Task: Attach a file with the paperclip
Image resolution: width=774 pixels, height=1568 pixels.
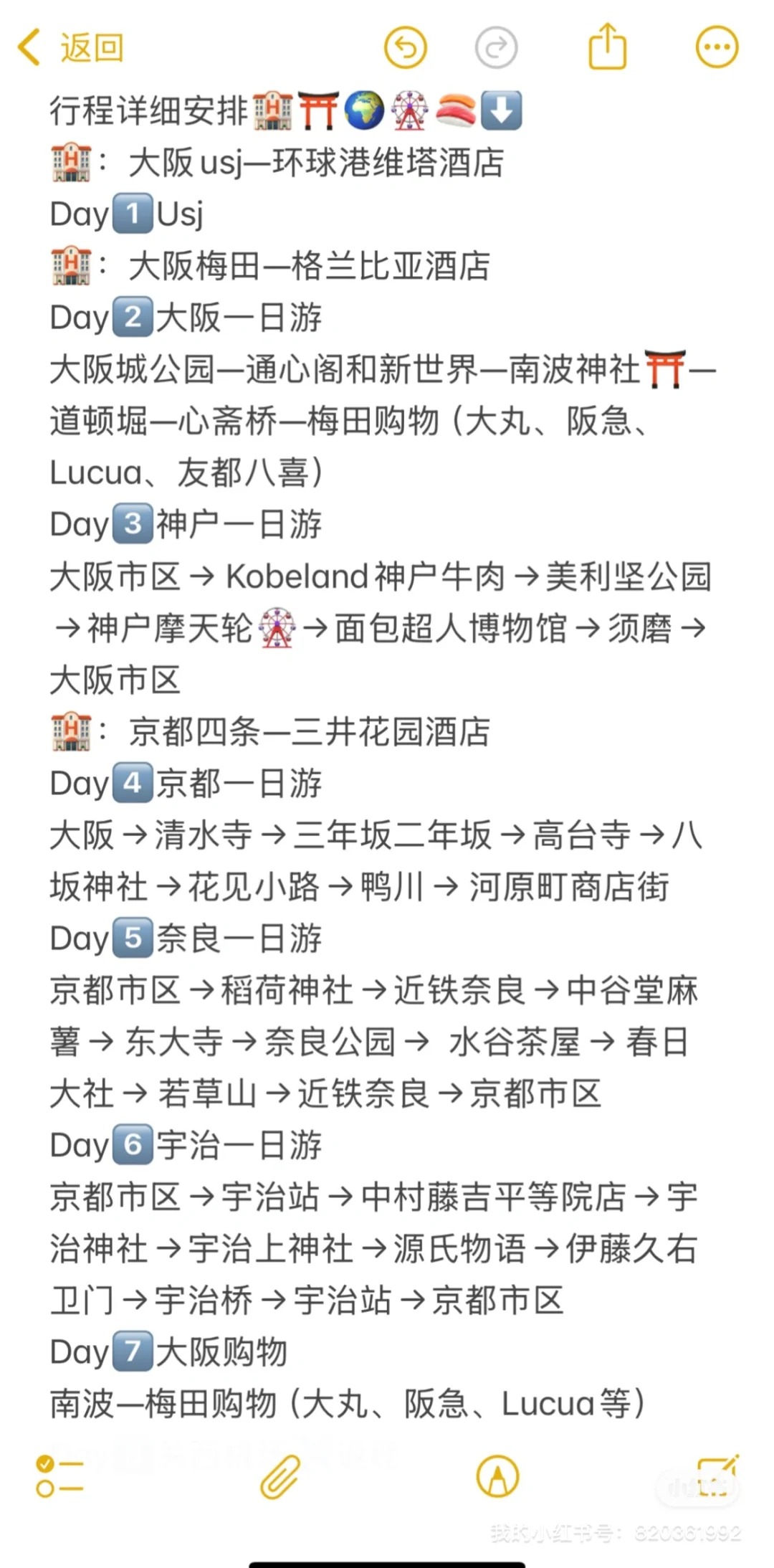Action: [279, 1477]
